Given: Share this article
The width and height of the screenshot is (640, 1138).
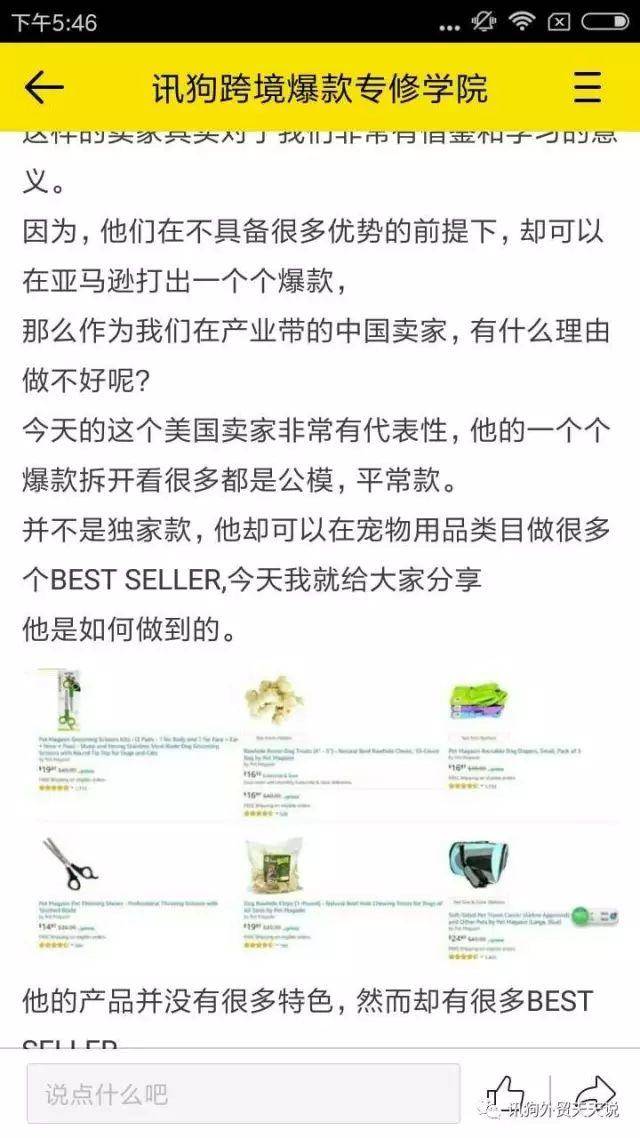Looking at the screenshot, I should tap(596, 1092).
